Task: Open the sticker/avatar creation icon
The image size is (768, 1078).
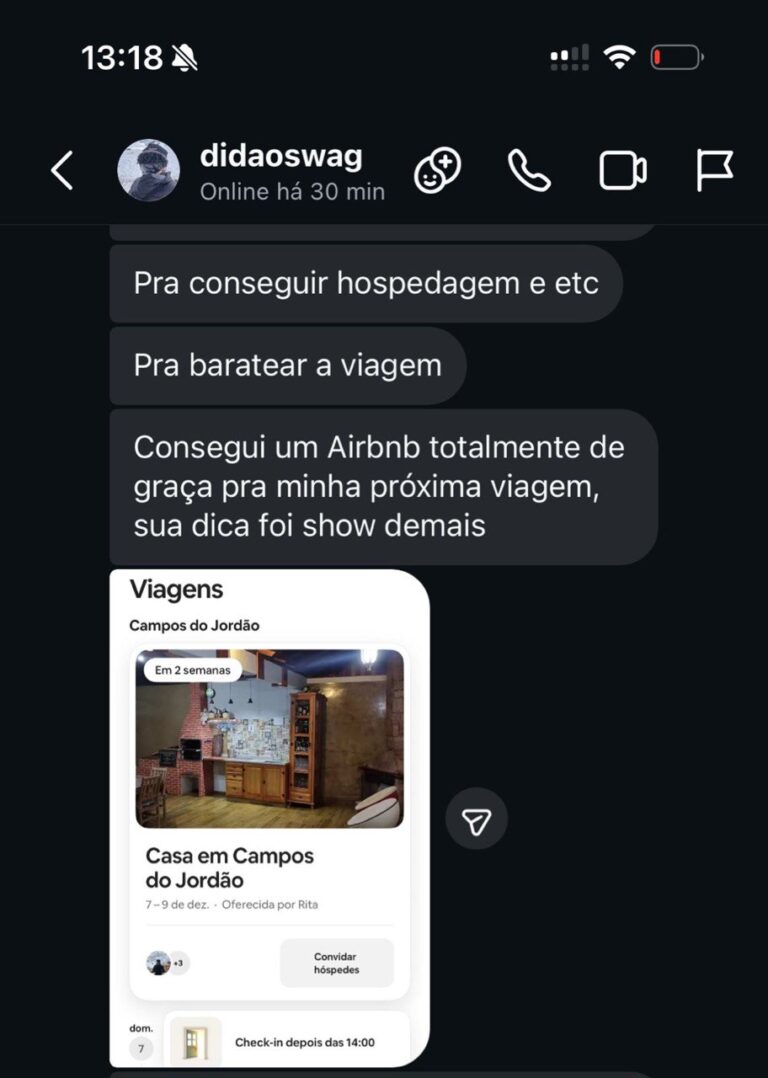Action: click(438, 171)
